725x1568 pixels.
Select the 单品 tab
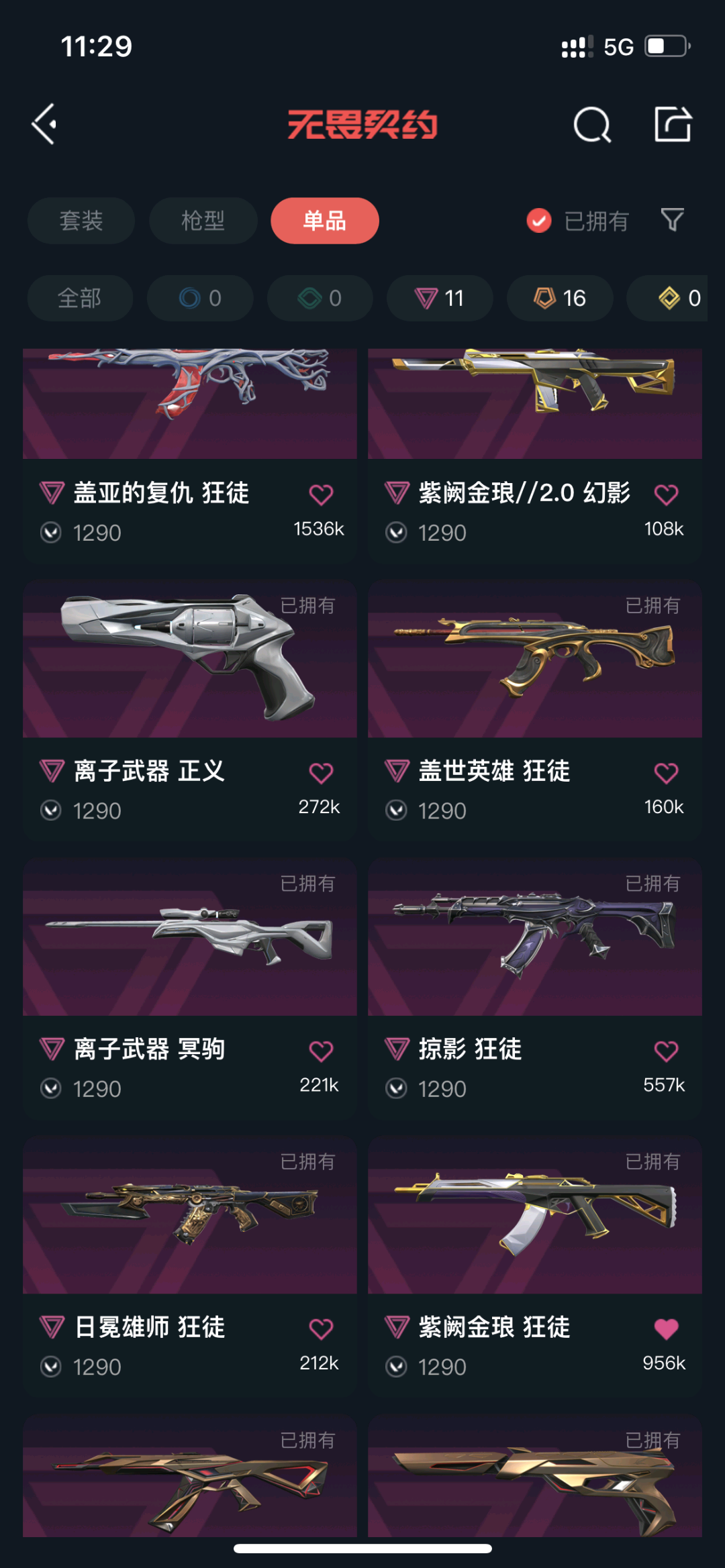(x=324, y=221)
